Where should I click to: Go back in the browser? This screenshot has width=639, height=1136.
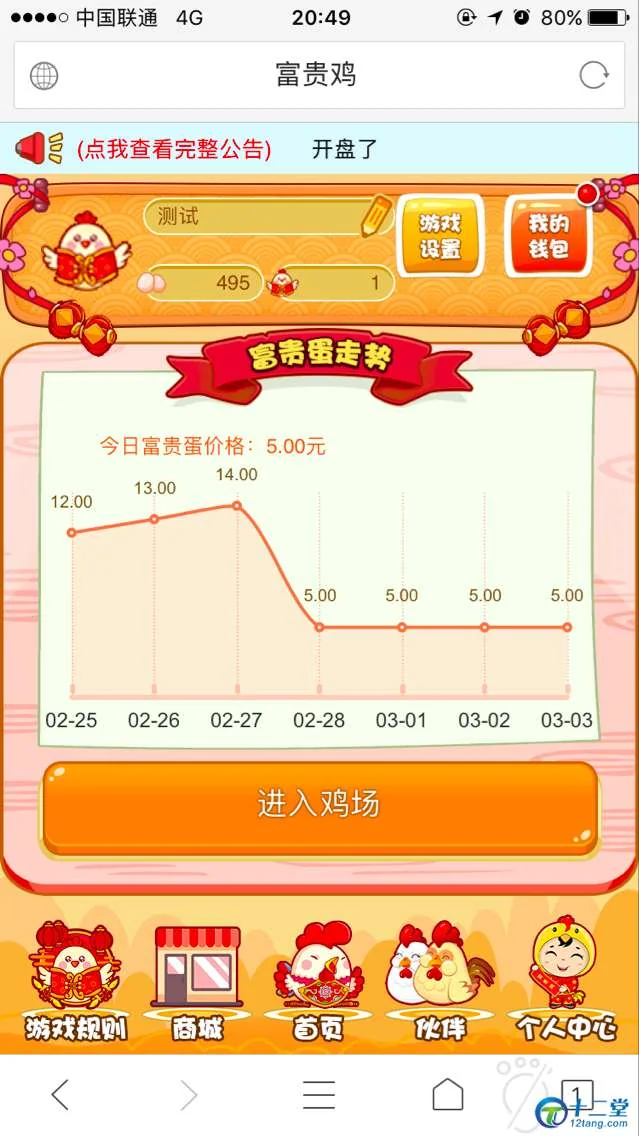pos(60,1095)
